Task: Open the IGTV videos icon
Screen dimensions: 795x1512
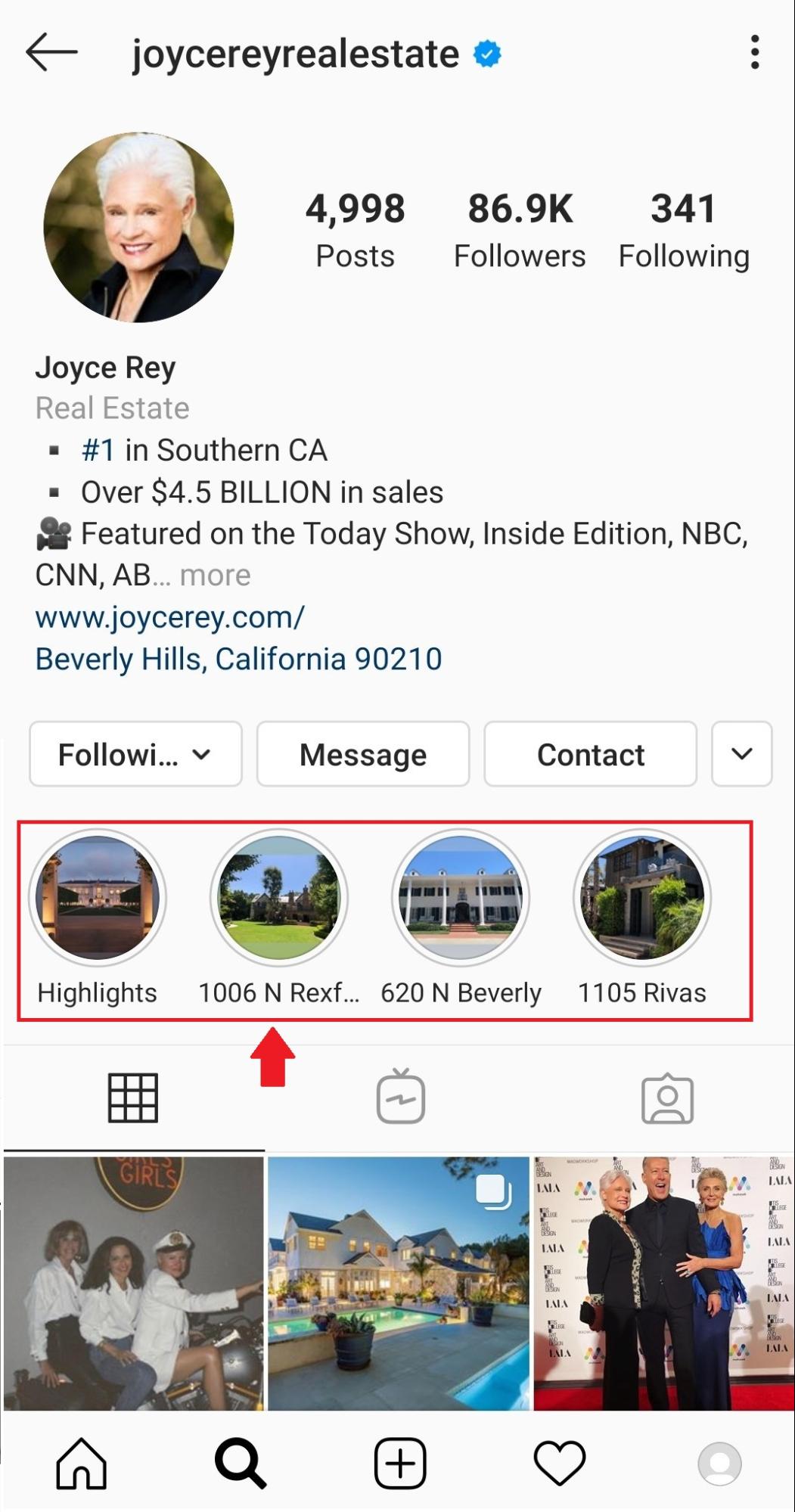Action: pos(399,1097)
